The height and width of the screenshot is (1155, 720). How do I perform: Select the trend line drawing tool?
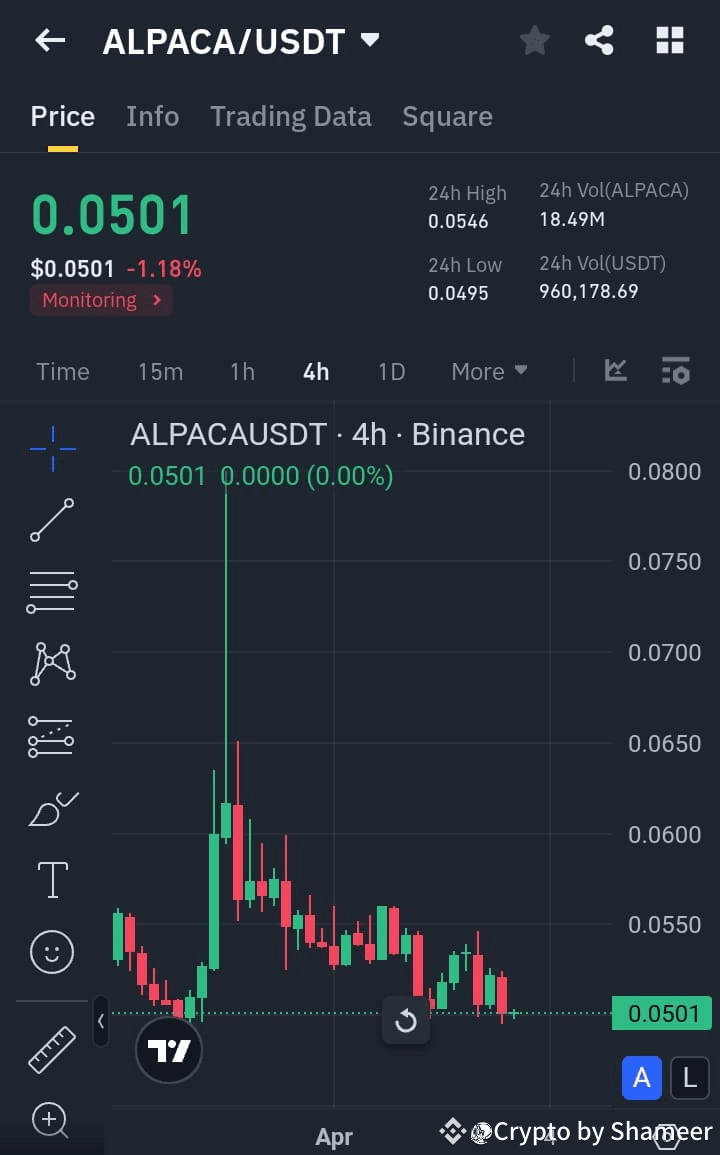pyautogui.click(x=51, y=520)
